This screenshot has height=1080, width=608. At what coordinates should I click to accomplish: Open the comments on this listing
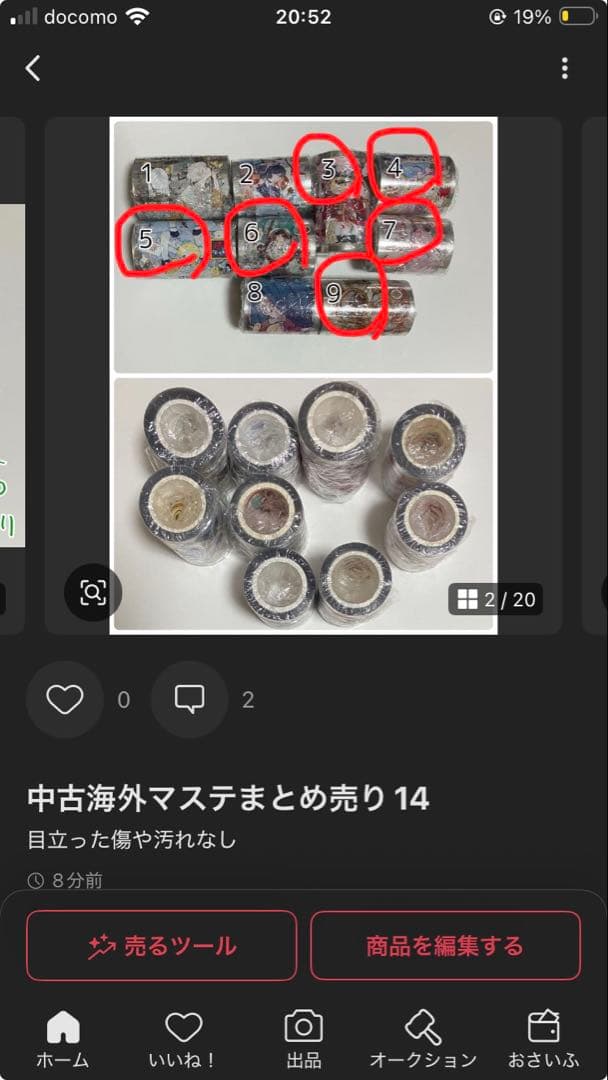(x=189, y=700)
